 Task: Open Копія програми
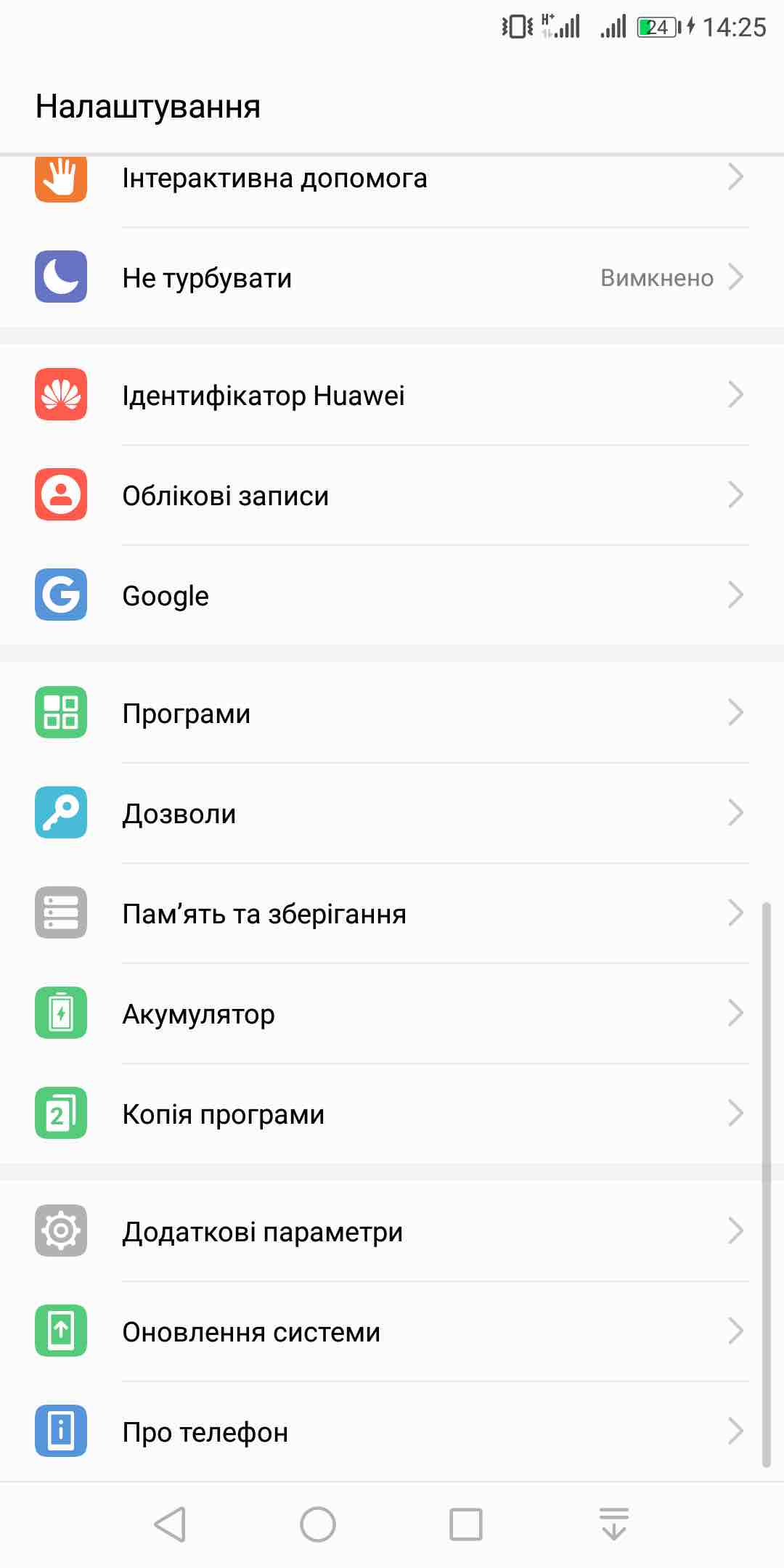(392, 1114)
